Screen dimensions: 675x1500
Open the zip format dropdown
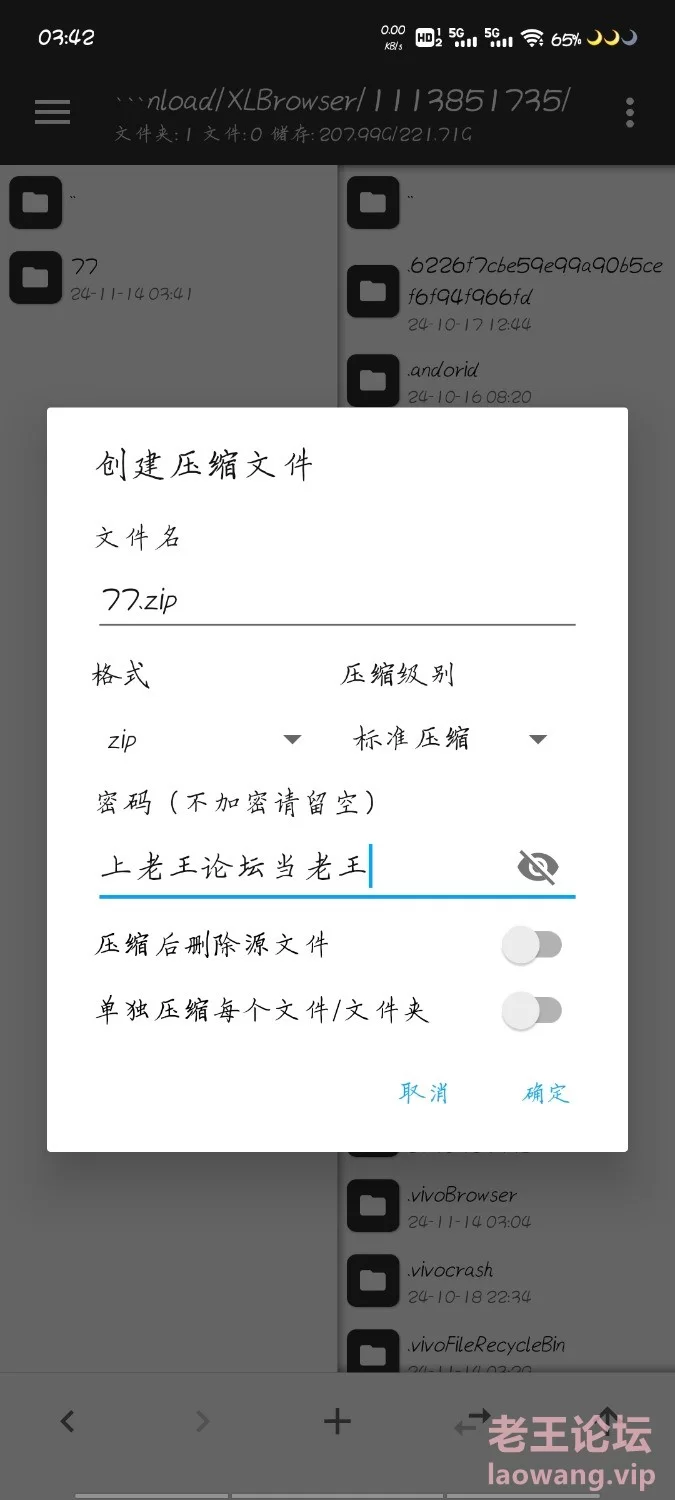coord(205,740)
